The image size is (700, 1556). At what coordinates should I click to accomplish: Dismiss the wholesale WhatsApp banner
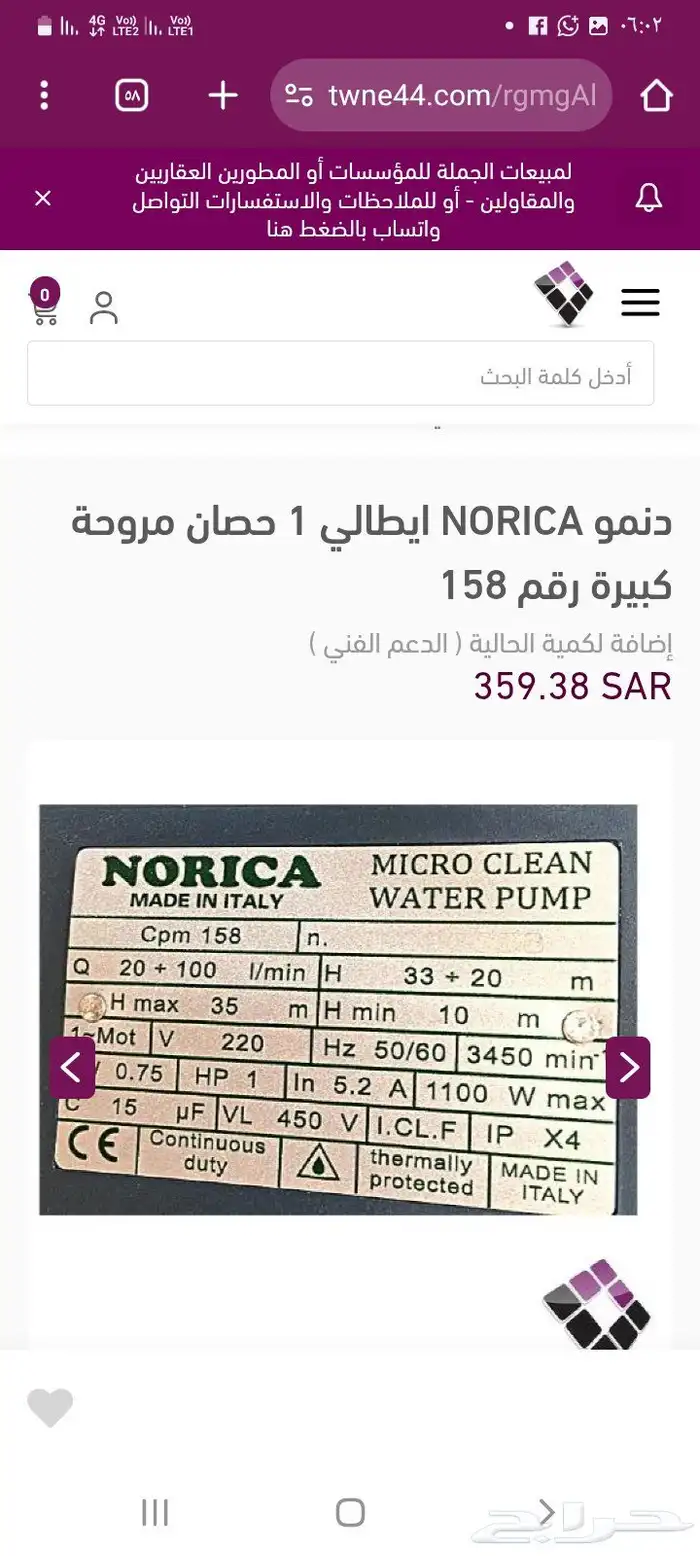(43, 198)
